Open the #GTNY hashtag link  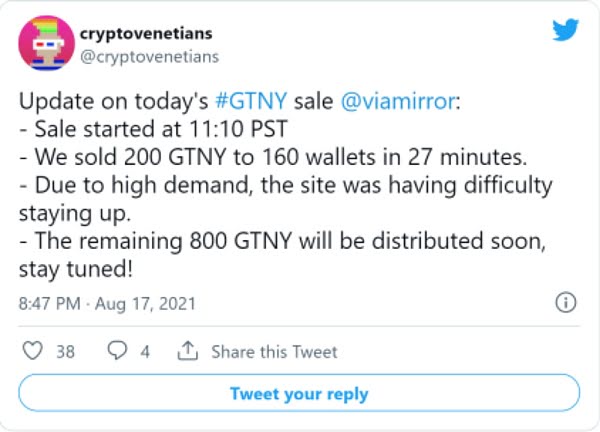(x=263, y=104)
